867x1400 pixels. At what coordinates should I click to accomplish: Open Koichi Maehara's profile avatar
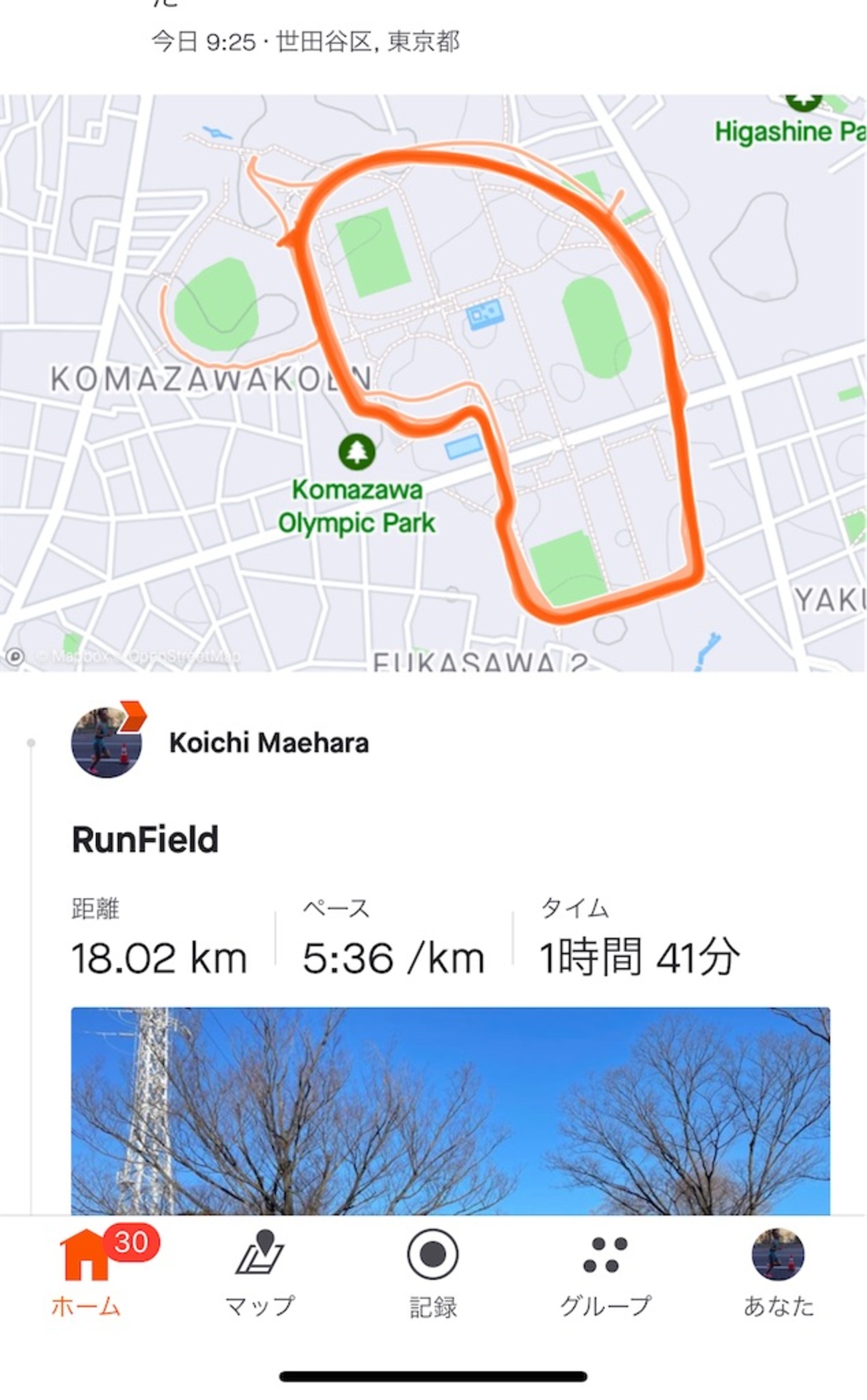(x=107, y=742)
